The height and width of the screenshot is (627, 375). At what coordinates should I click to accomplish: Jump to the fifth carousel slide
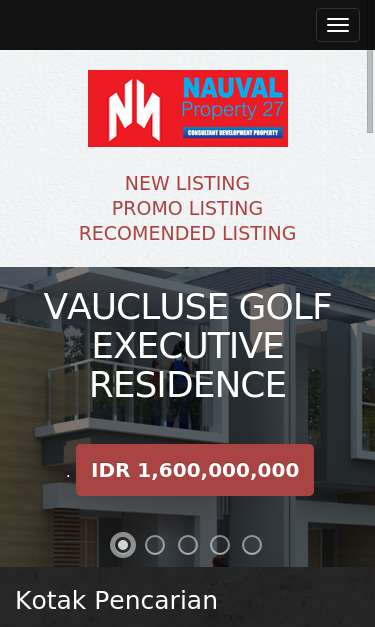(252, 545)
